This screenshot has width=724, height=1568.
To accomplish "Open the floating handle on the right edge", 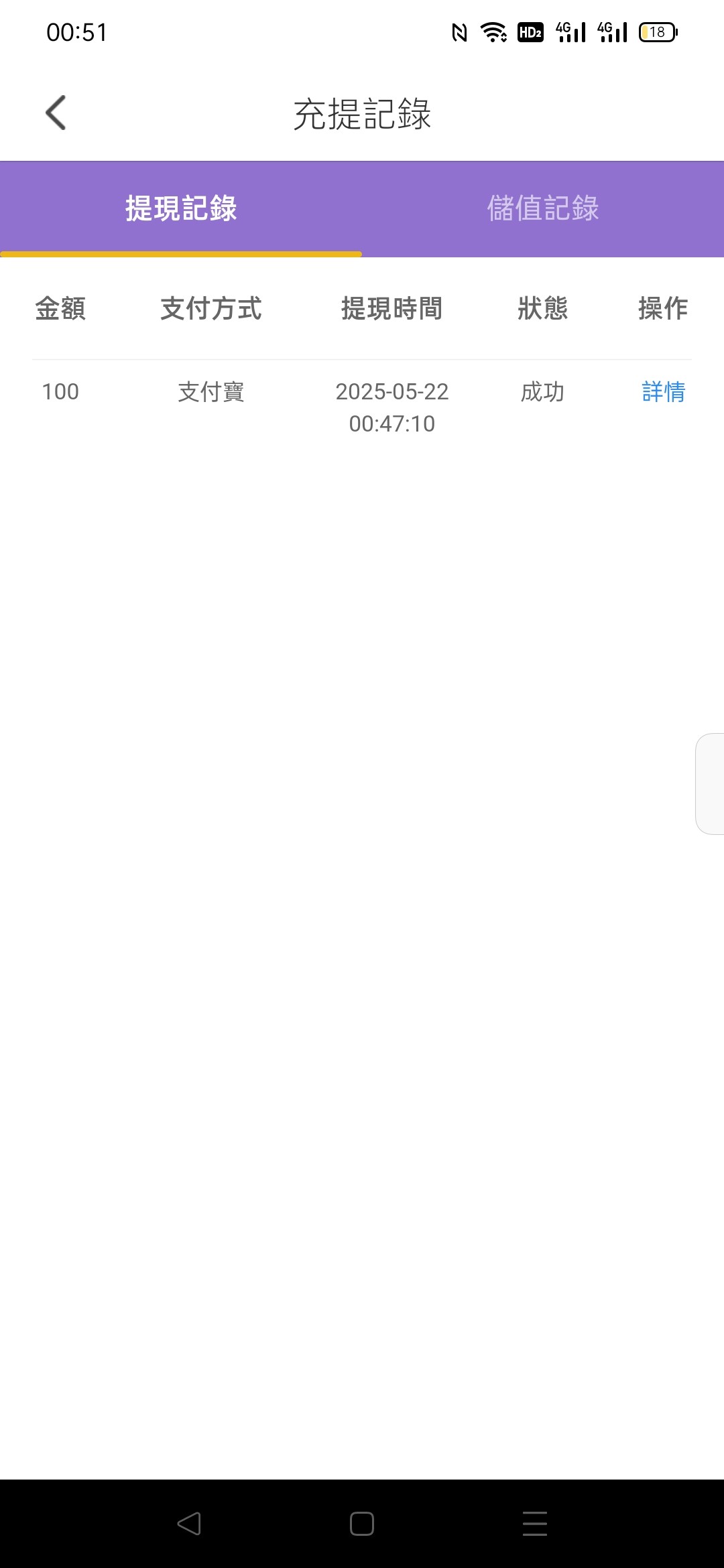I will coord(710,784).
